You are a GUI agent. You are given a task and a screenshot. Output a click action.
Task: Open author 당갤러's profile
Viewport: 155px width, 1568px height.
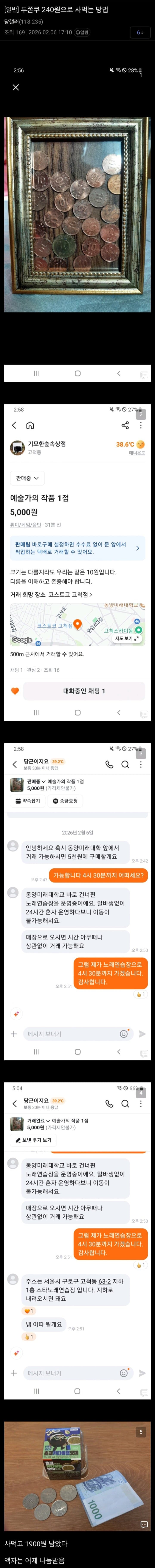(x=12, y=21)
